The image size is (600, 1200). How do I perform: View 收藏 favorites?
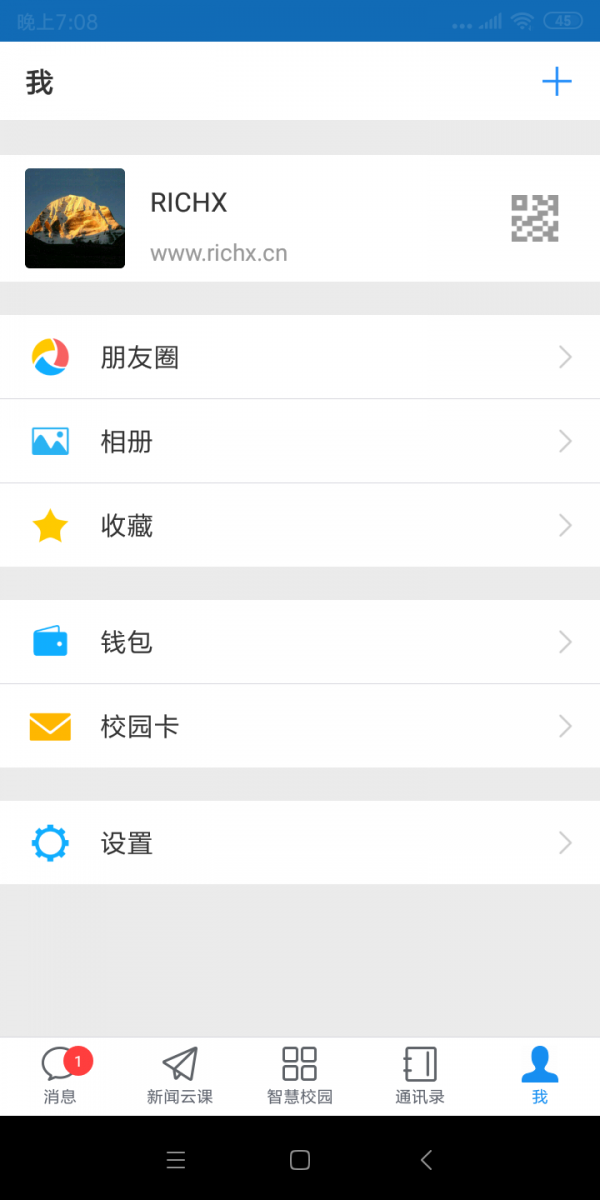tap(300, 525)
